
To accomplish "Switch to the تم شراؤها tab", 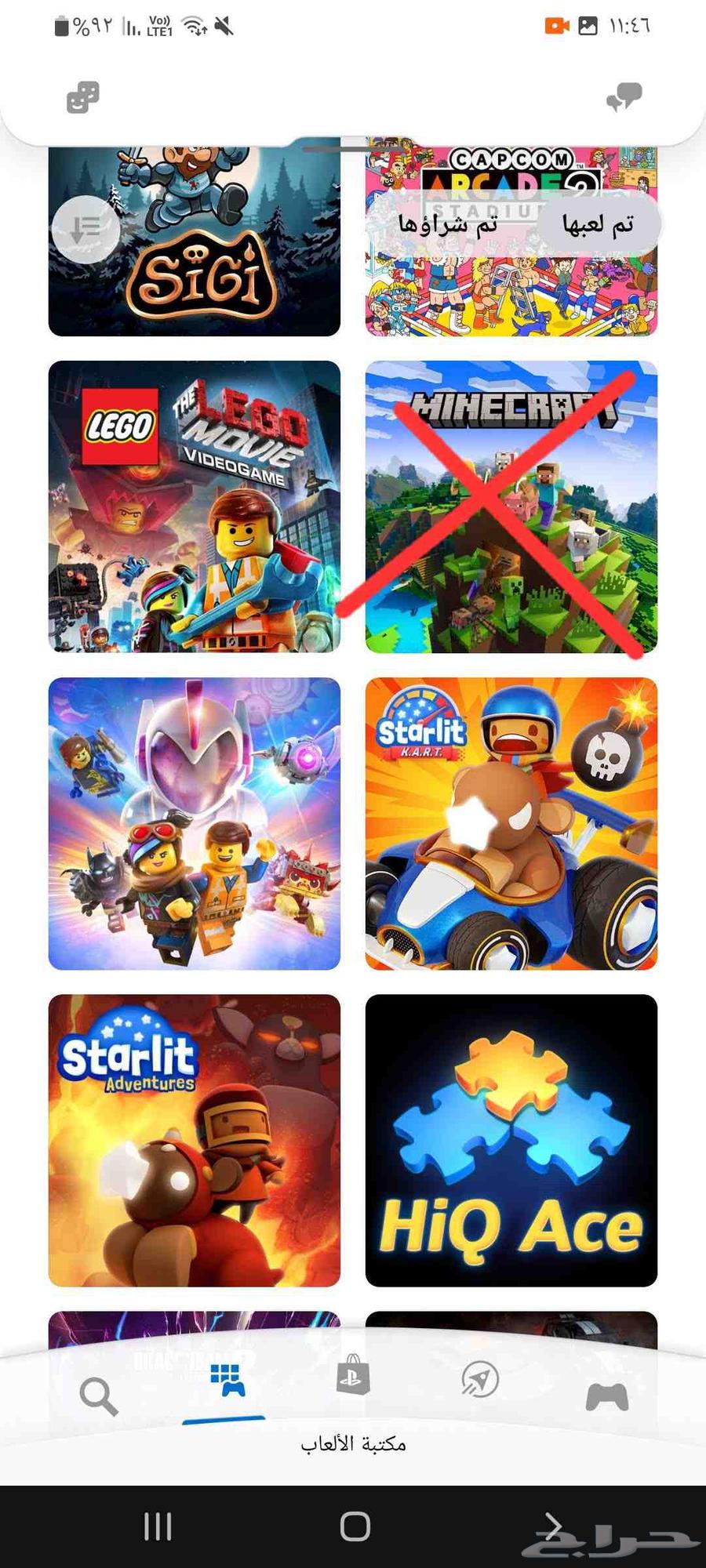I will point(449,225).
